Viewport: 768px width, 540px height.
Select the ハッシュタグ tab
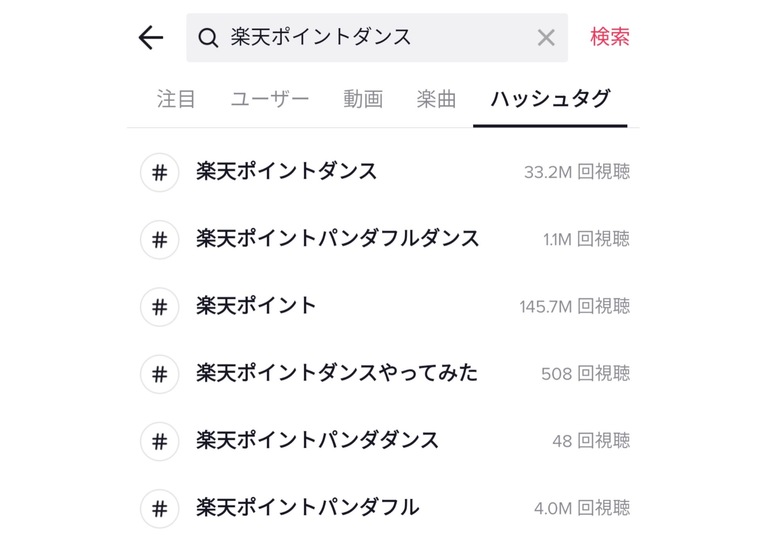click(550, 99)
